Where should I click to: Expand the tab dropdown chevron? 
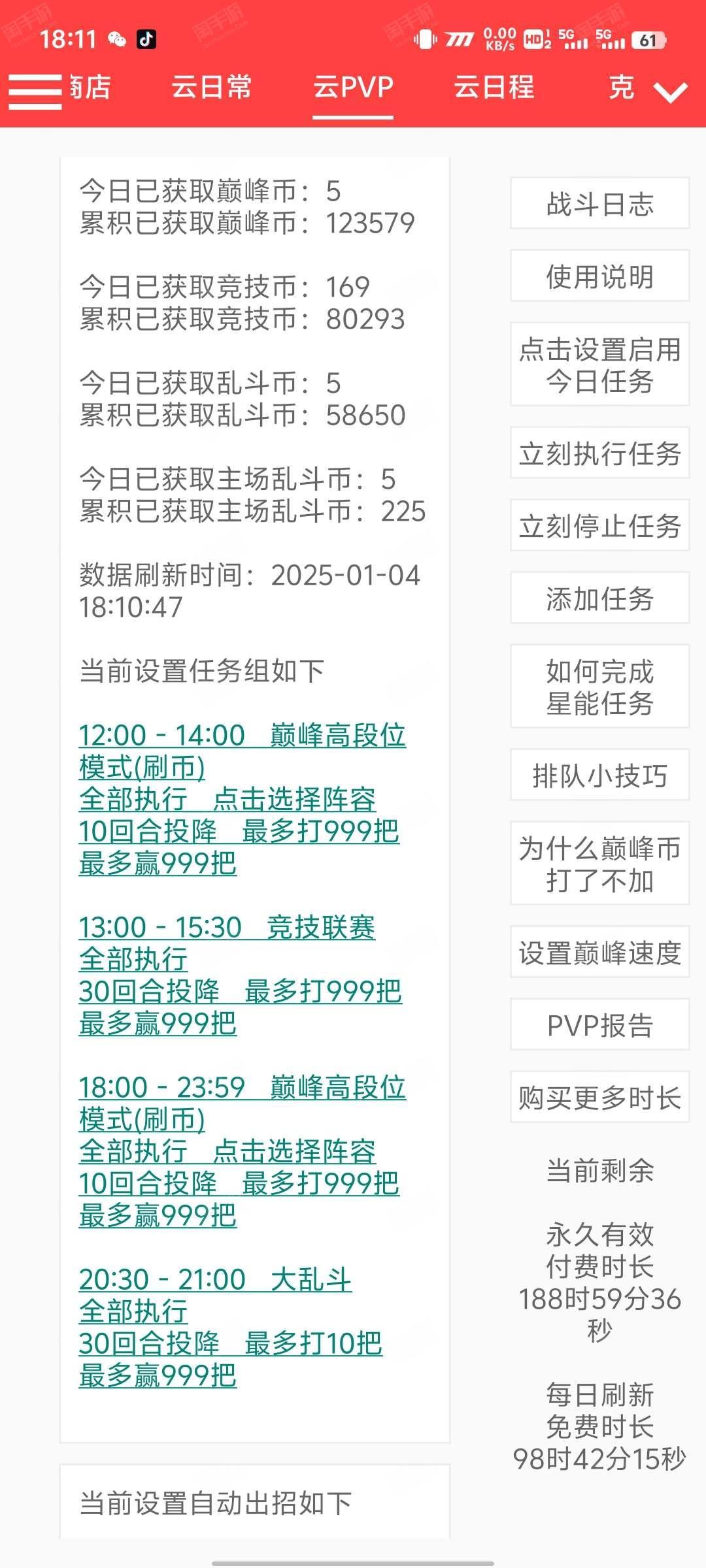[671, 92]
